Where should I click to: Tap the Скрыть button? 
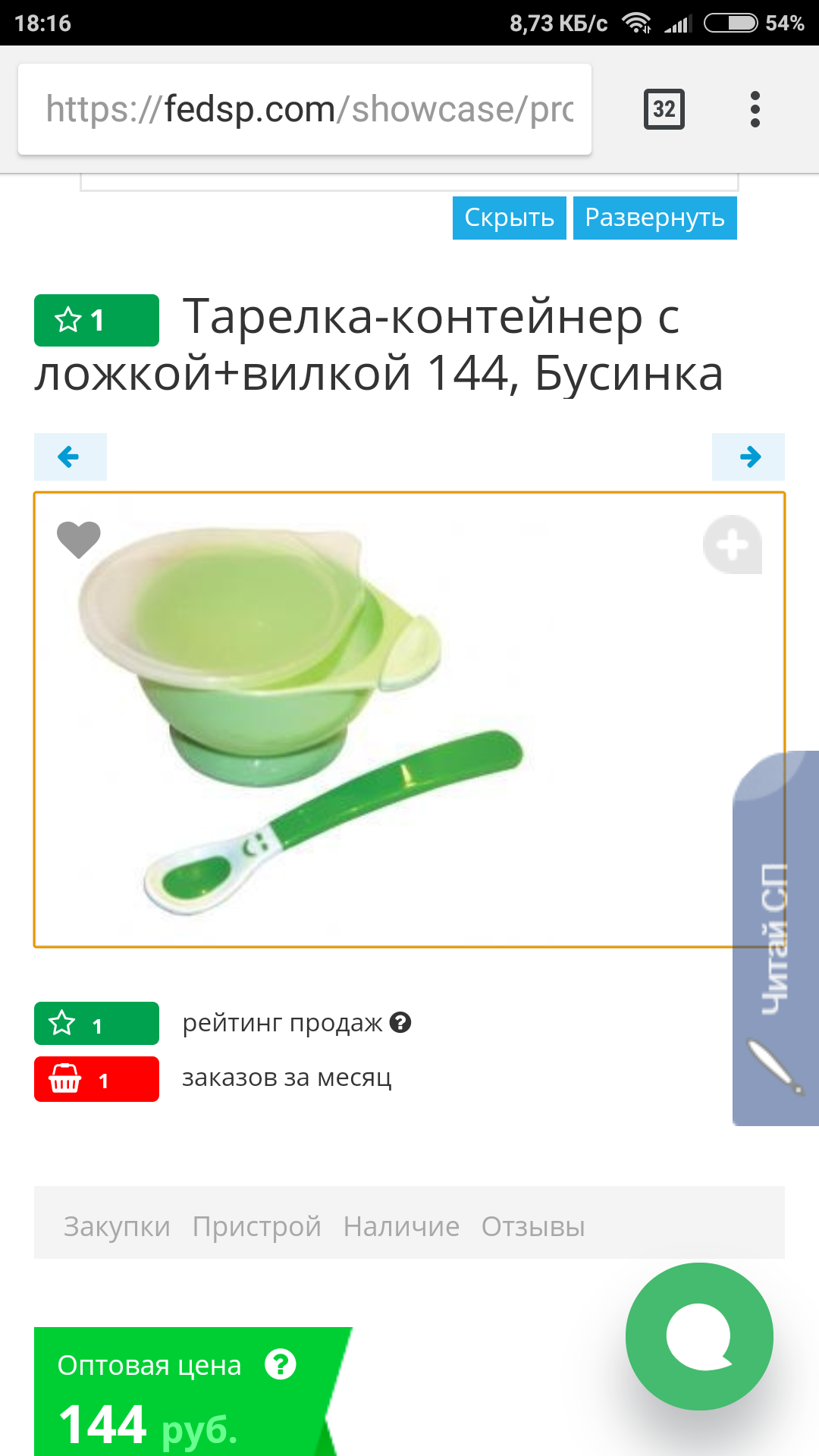point(509,218)
